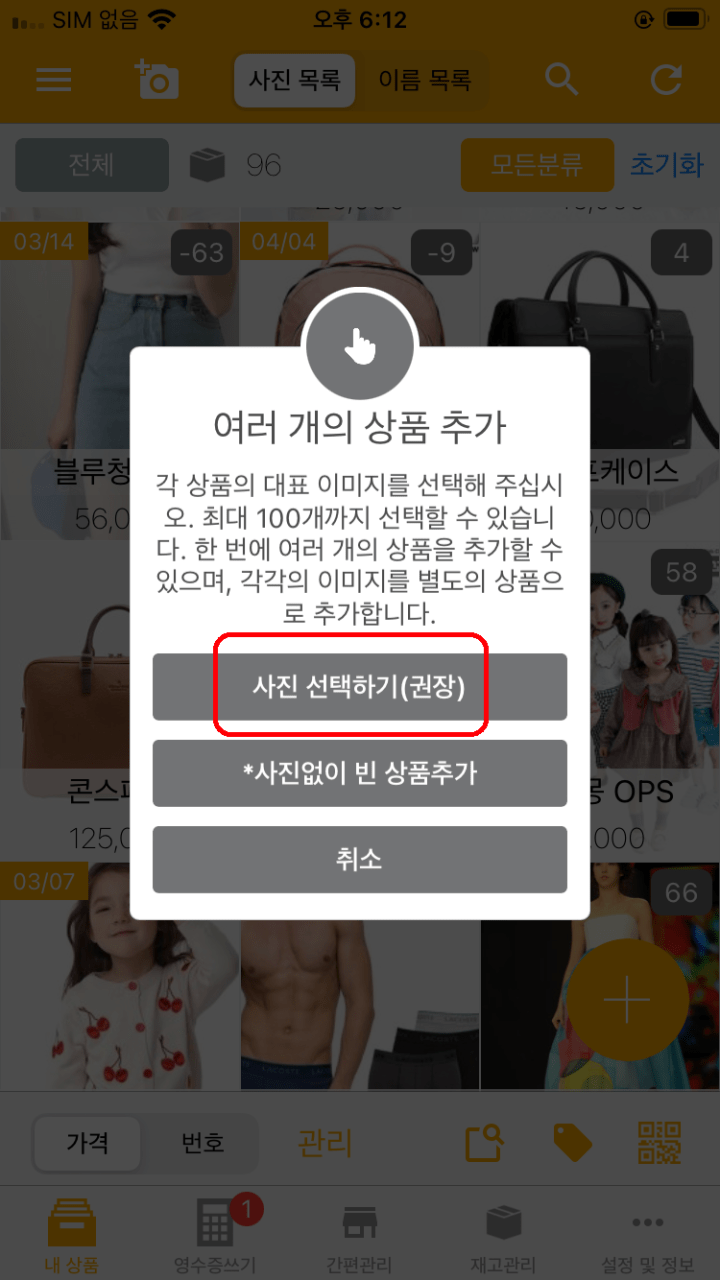Tap 사진 선택하기(권장) button
This screenshot has height=1280, width=720.
(x=359, y=687)
